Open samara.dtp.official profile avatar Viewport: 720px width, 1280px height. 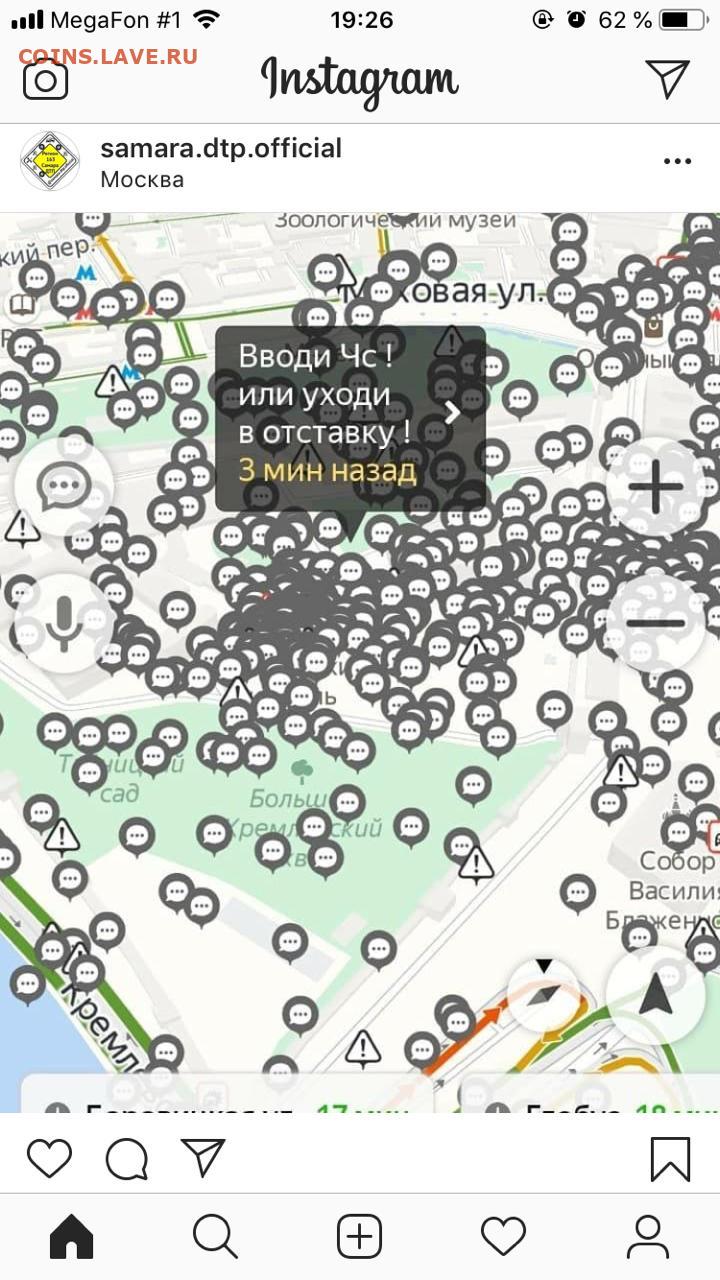(50, 161)
